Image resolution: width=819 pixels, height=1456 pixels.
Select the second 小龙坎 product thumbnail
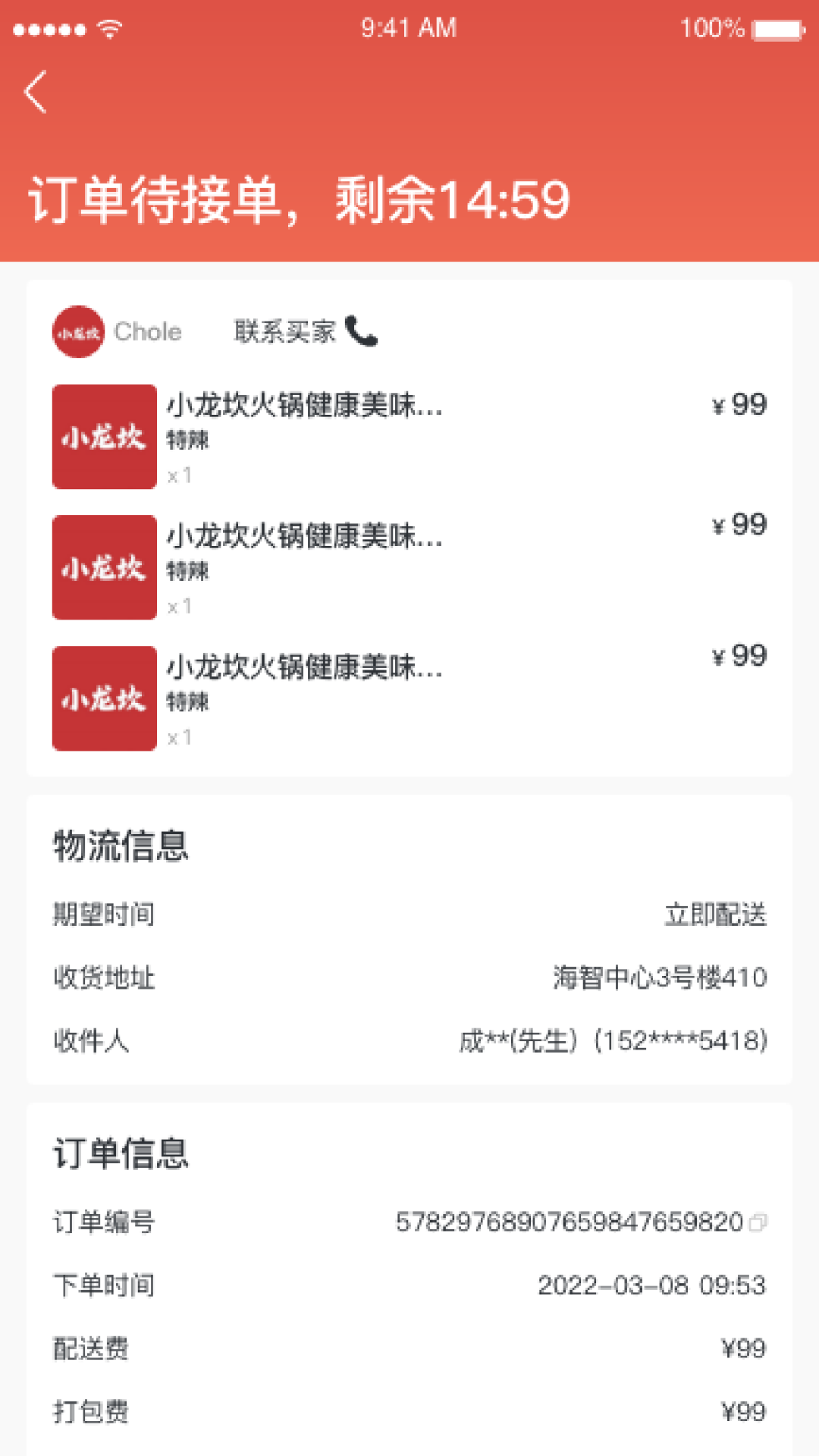point(104,568)
